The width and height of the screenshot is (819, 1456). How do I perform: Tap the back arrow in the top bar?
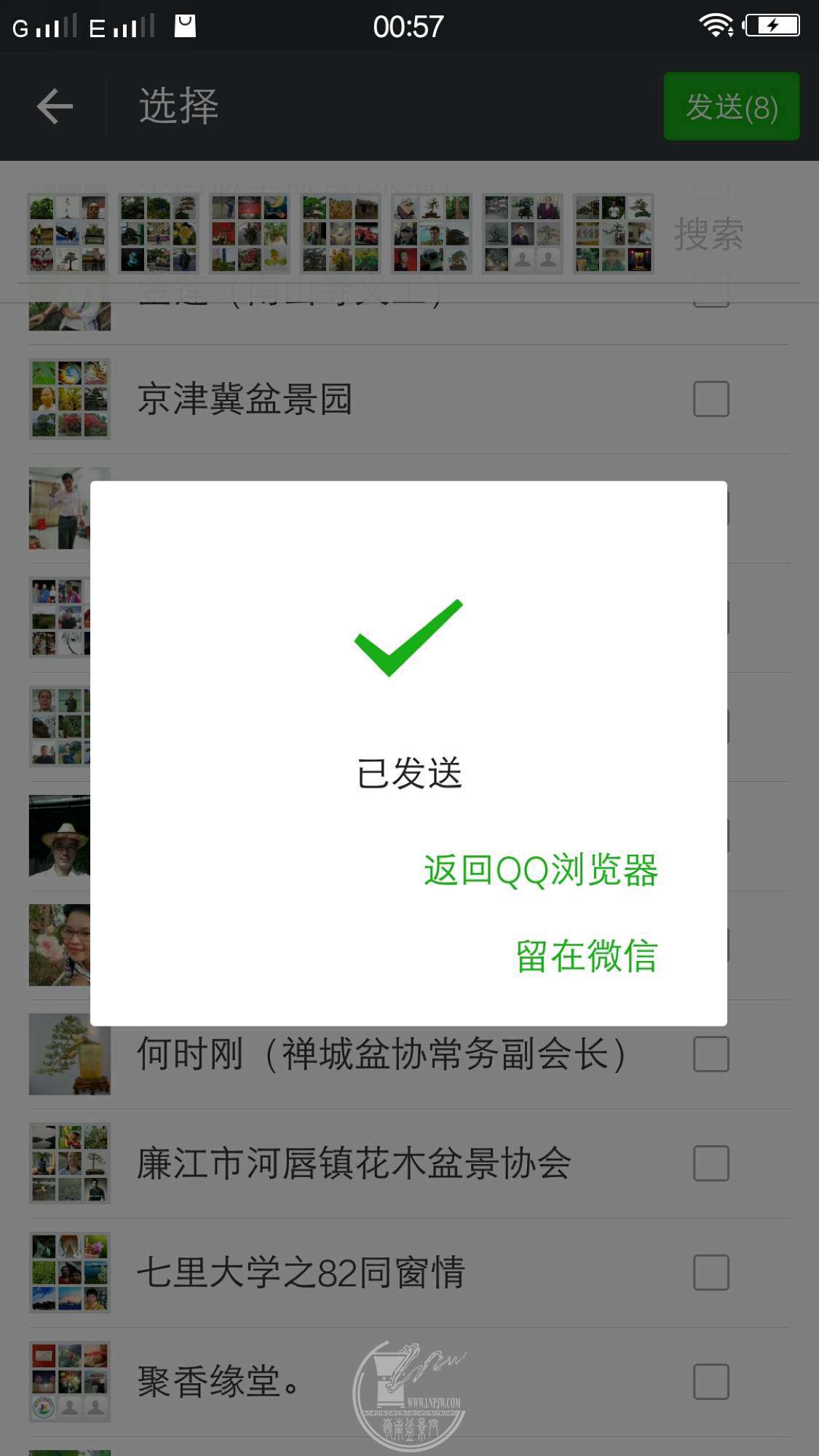(55, 106)
